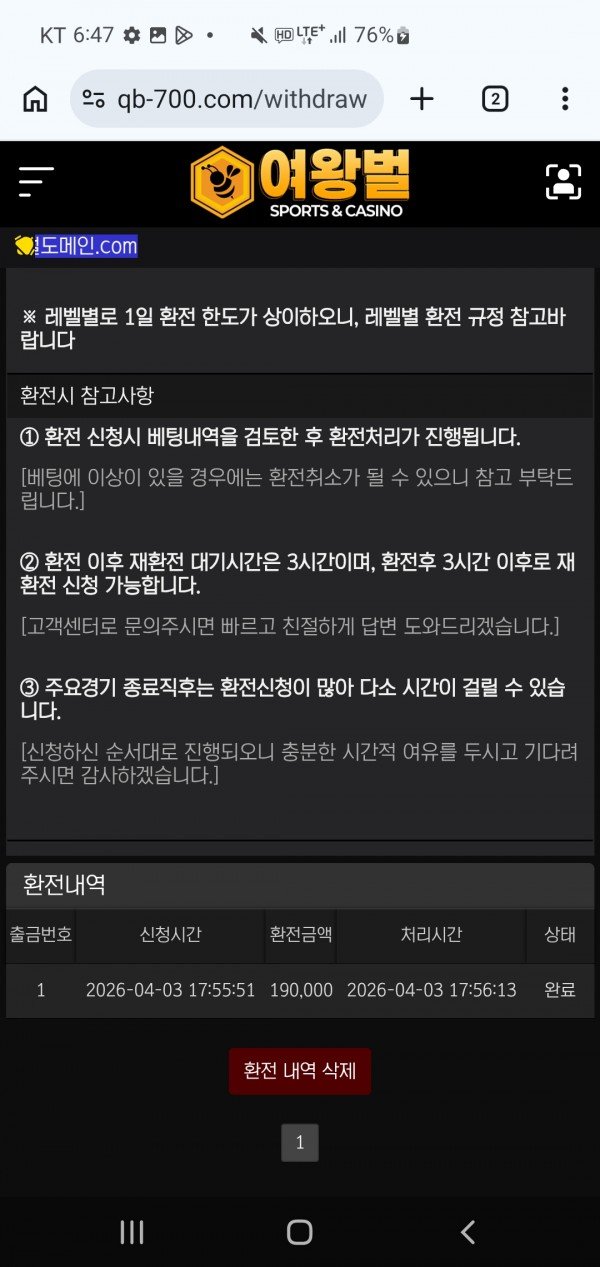Open recent apps from navigation bar

(132, 1232)
